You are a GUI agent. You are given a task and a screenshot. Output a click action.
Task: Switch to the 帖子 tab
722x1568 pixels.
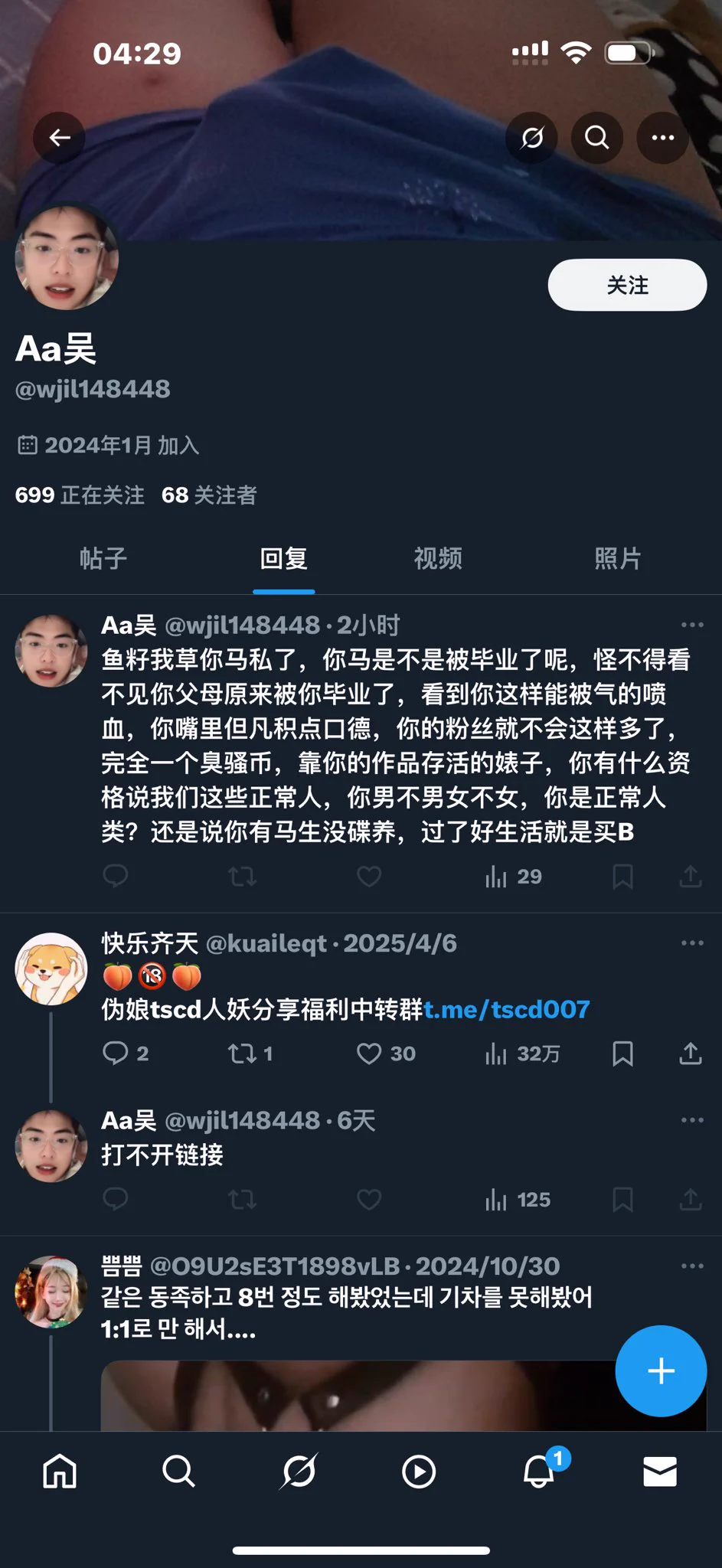(103, 558)
